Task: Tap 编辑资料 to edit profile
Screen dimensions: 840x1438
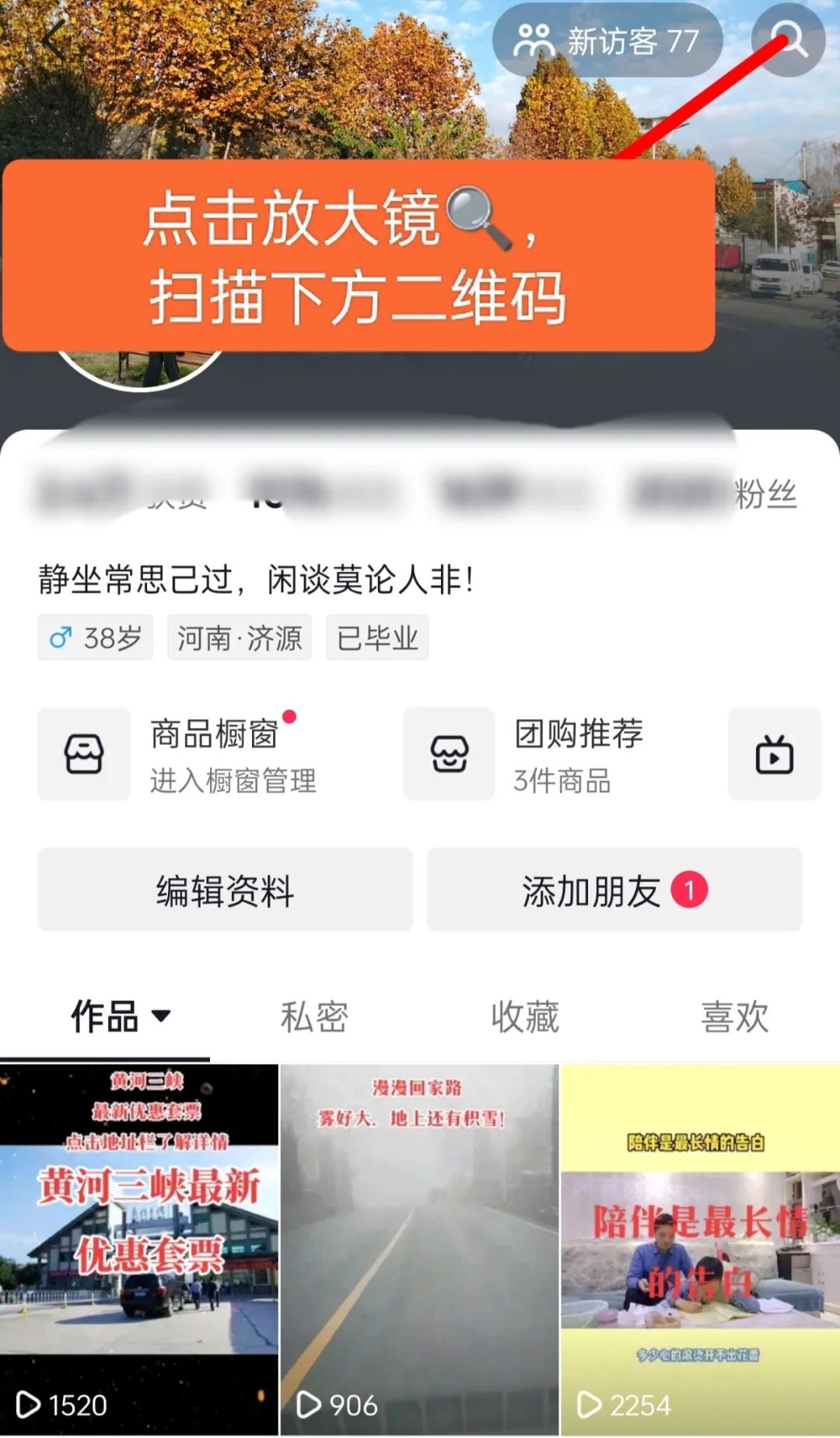Action: (x=225, y=890)
